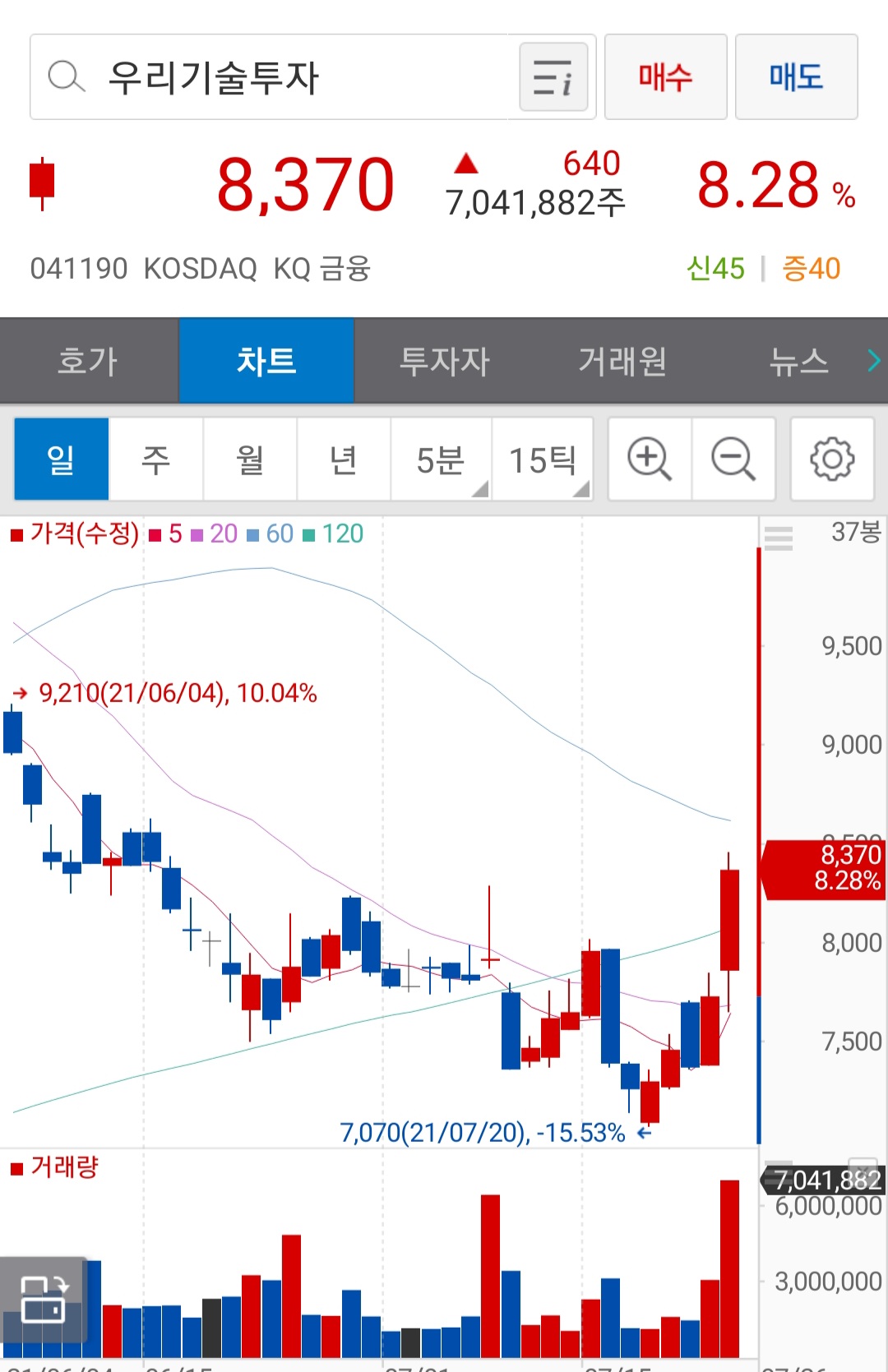Open the 5분 minute interval dropdown
This screenshot has width=888, height=1372.
tap(442, 459)
